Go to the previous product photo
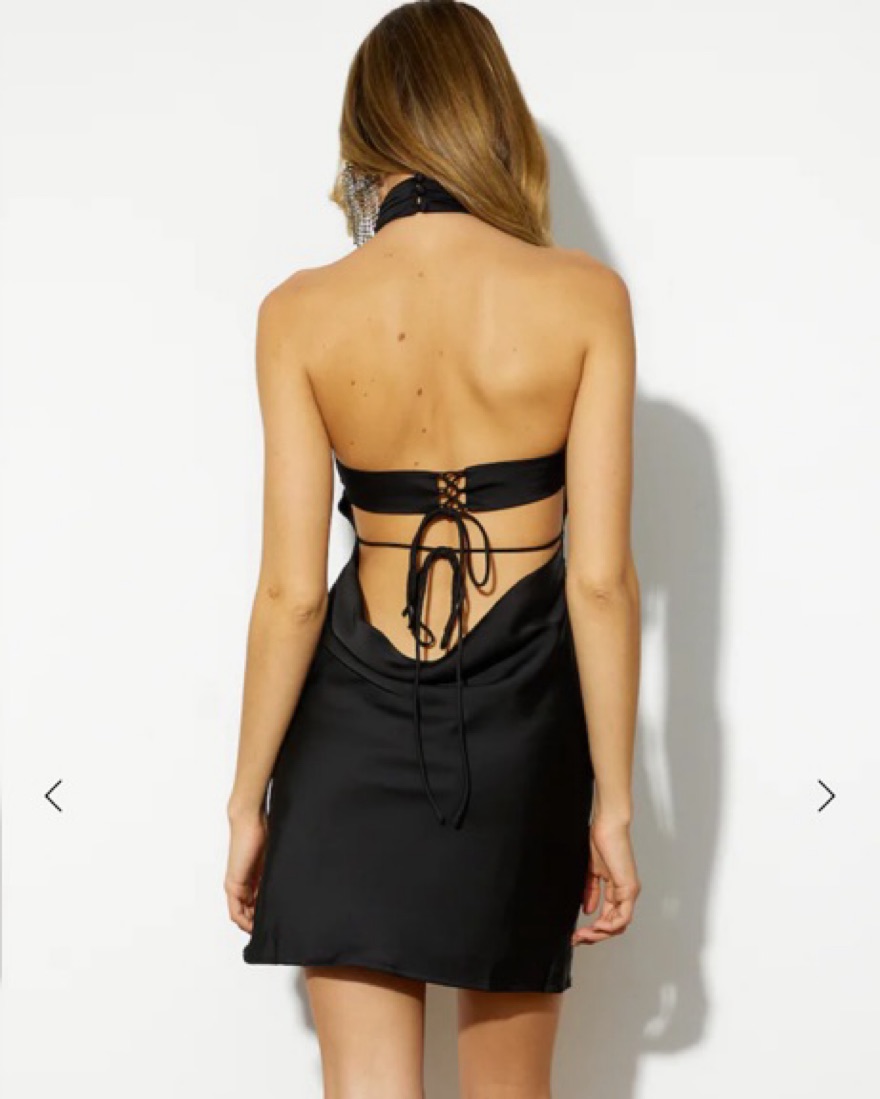Viewport: 880px width, 1099px height. (54, 796)
